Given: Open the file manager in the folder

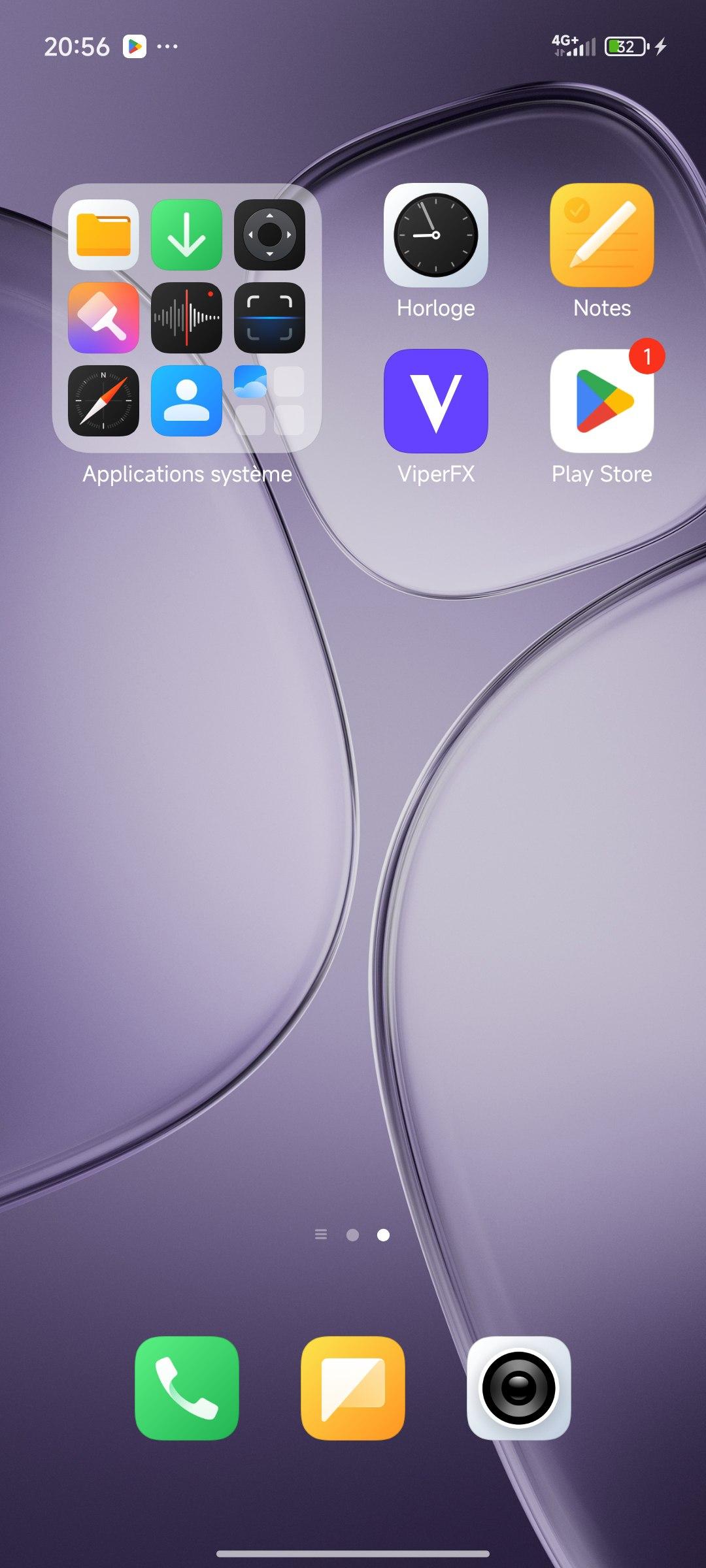Looking at the screenshot, I should tap(103, 235).
